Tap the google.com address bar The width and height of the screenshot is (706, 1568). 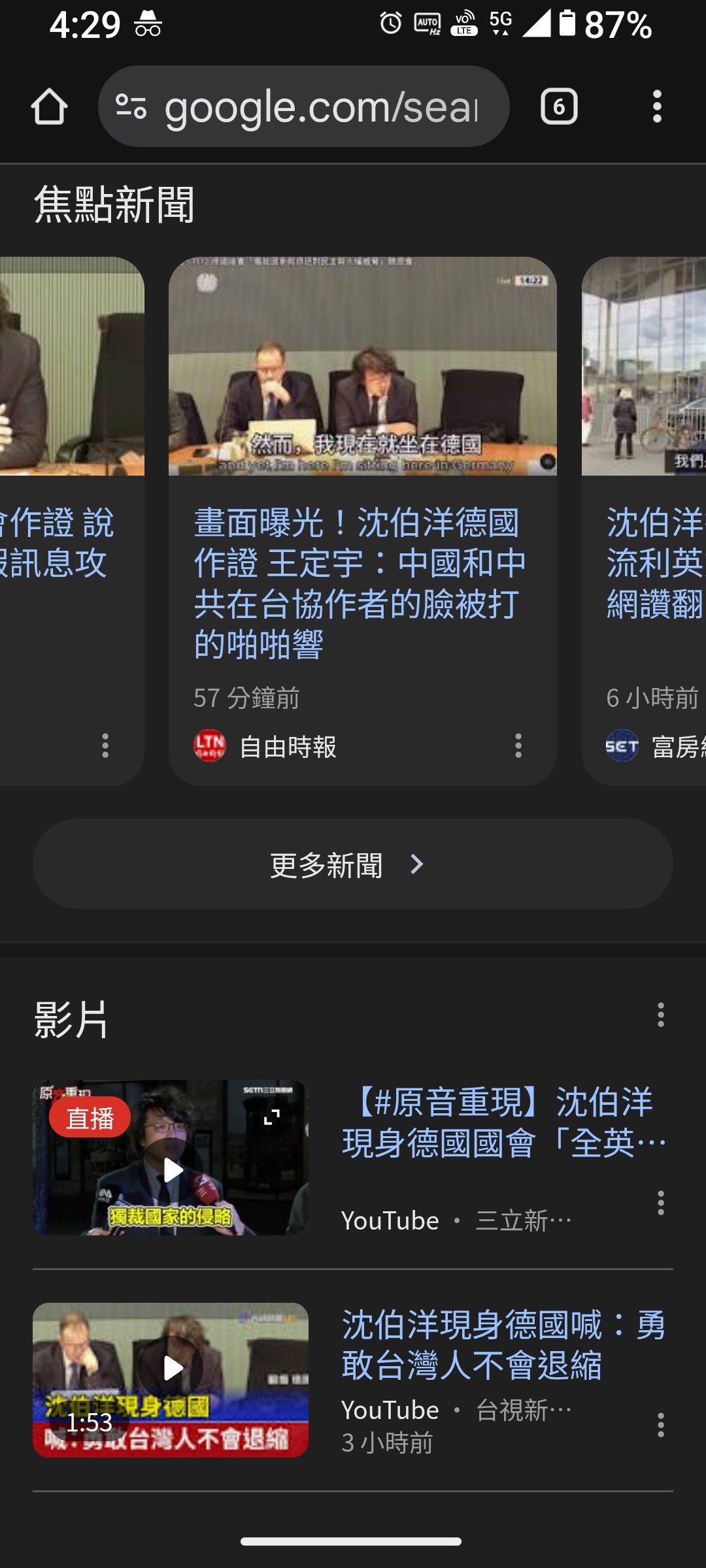pyautogui.click(x=320, y=107)
